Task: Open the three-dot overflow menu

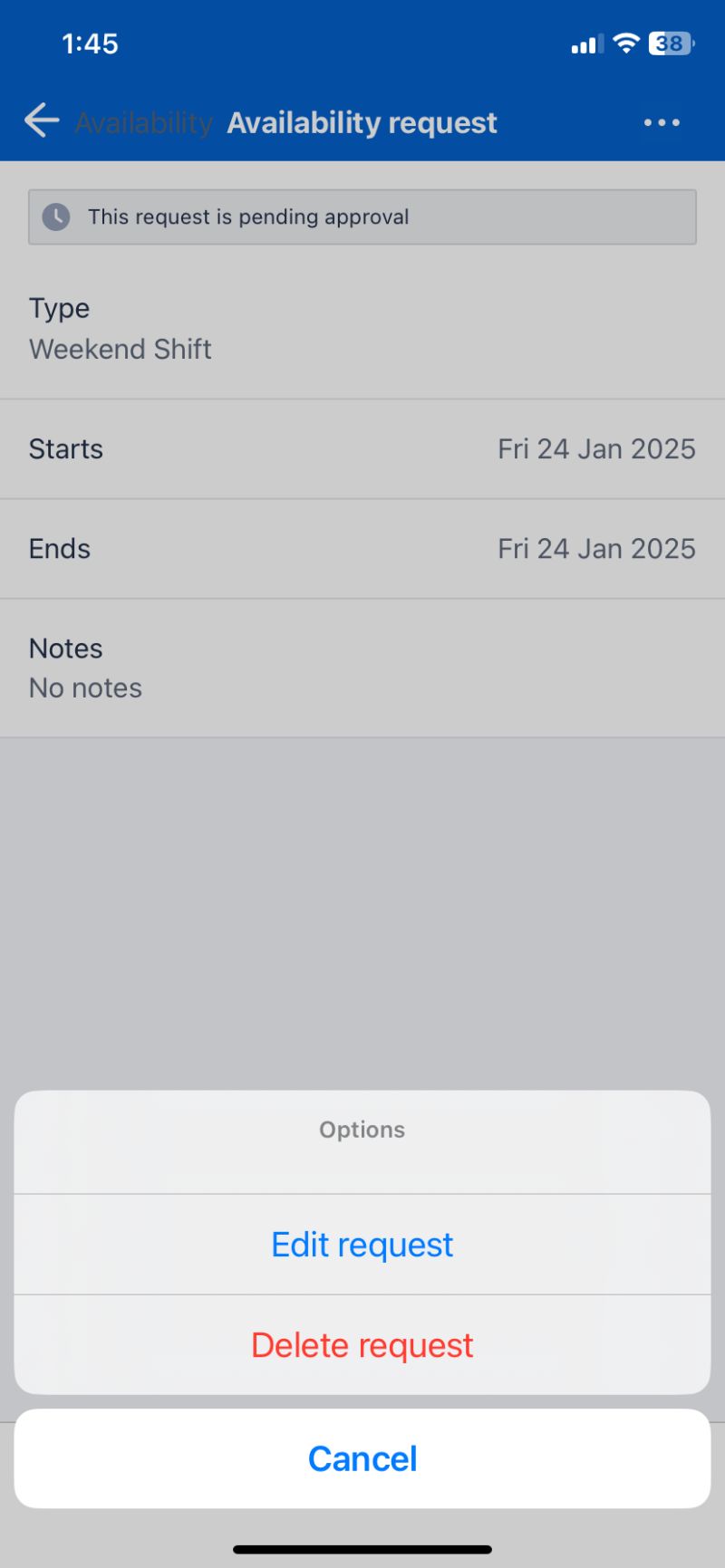Action: point(662,122)
